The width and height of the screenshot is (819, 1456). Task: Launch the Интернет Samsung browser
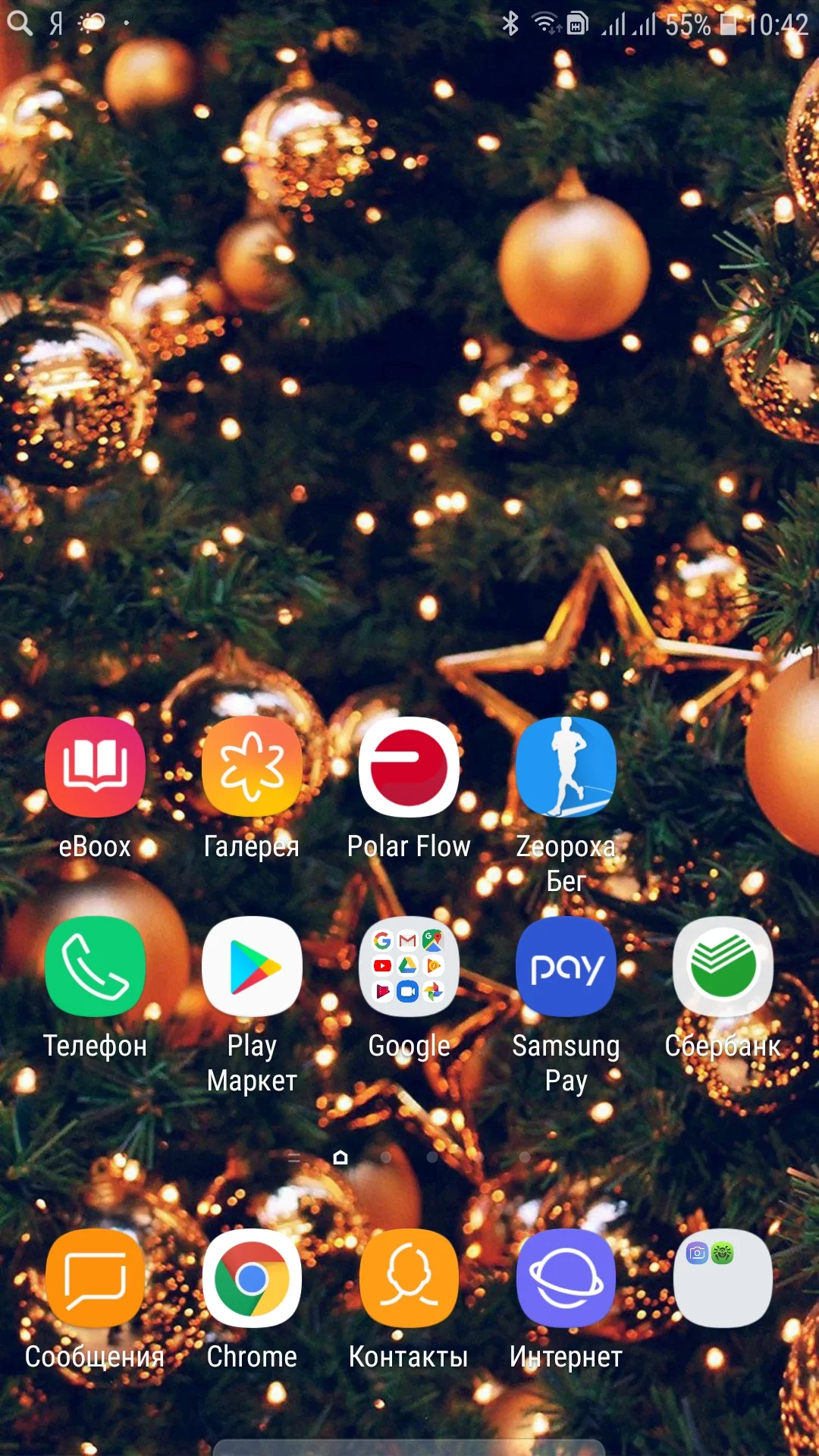[566, 1279]
